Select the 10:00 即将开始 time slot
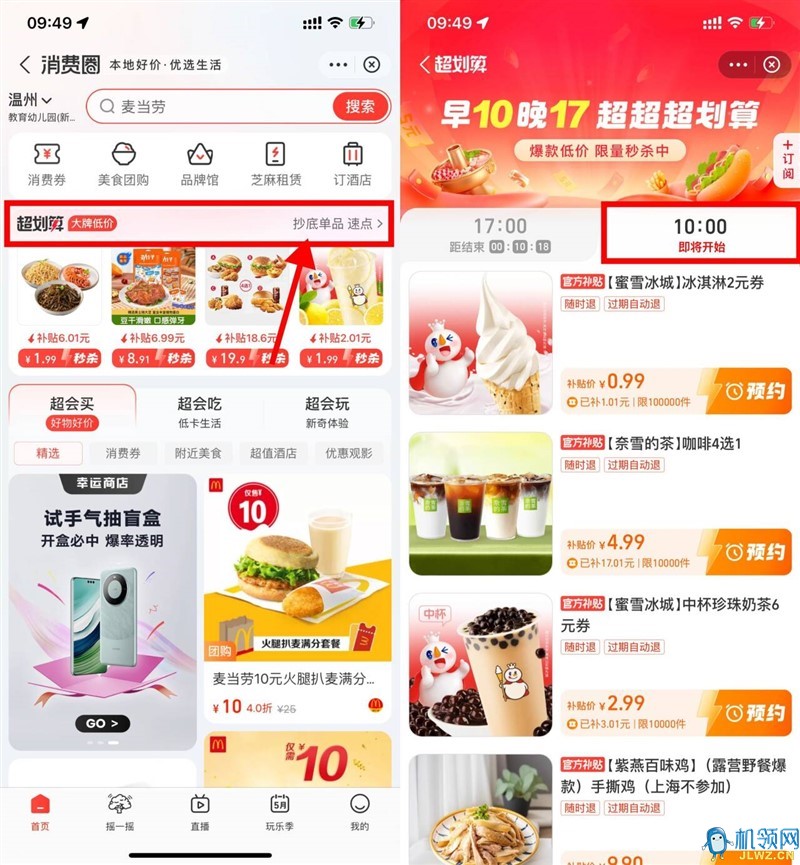800x865 pixels. (x=700, y=235)
